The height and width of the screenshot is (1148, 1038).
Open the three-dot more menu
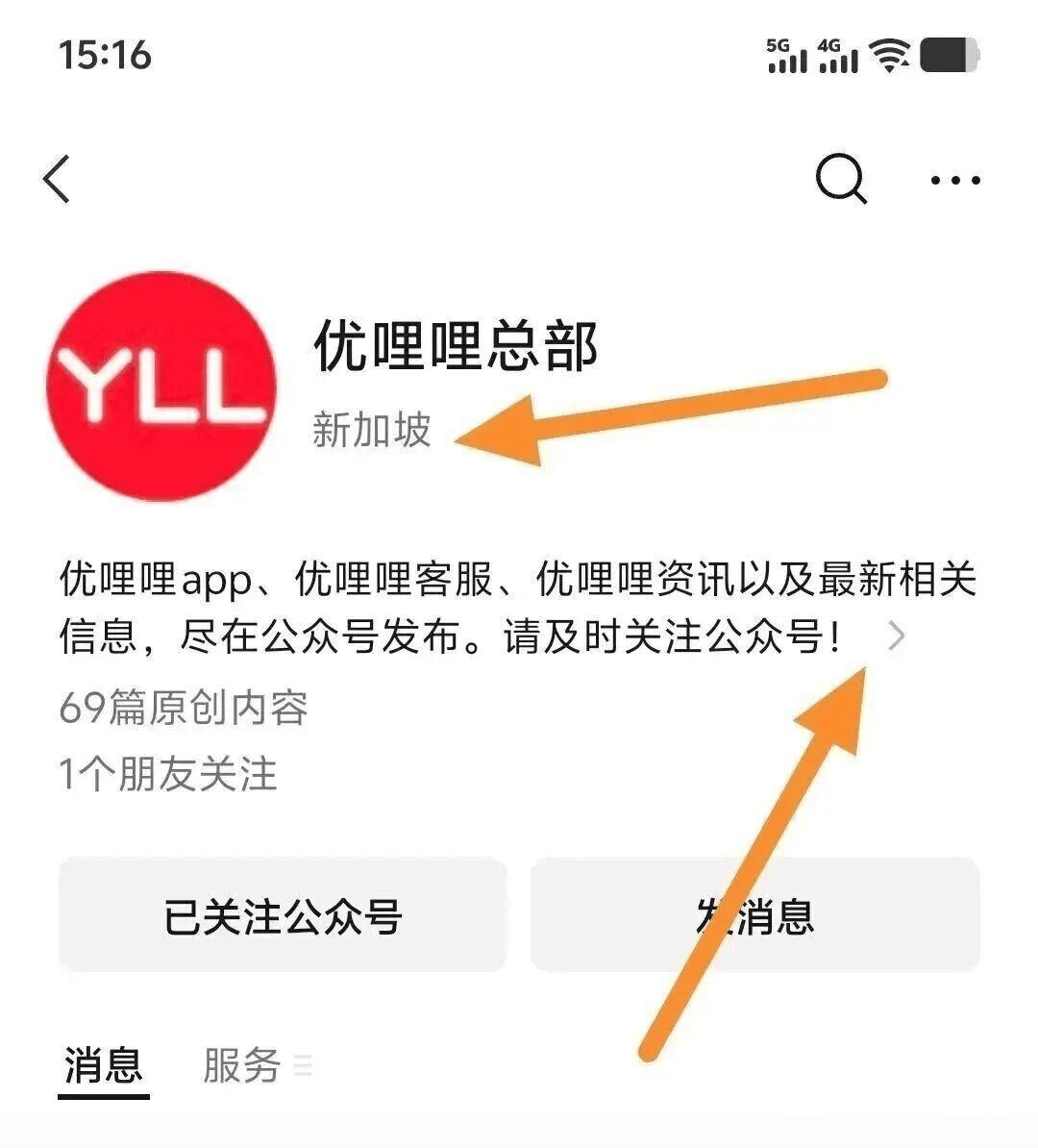click(955, 180)
